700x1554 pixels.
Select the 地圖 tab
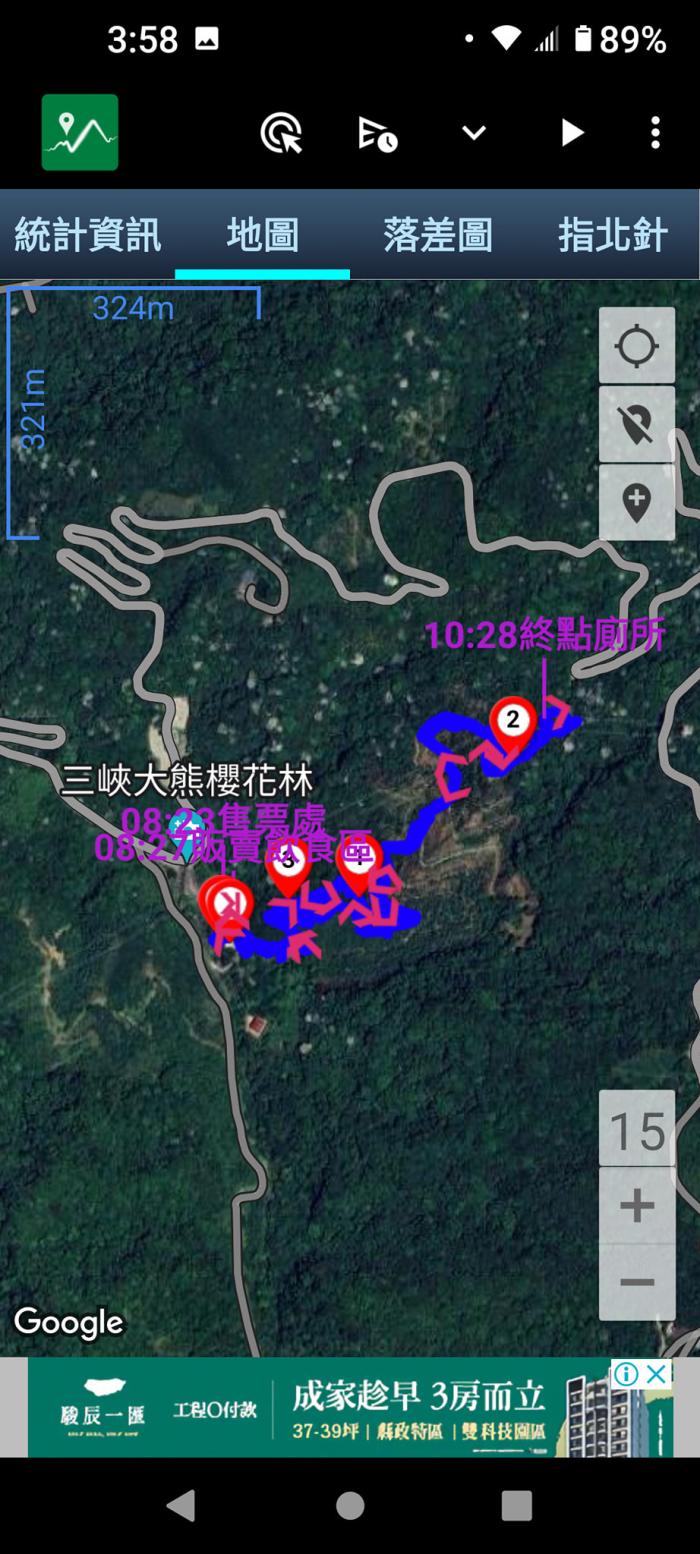pyautogui.click(x=262, y=236)
